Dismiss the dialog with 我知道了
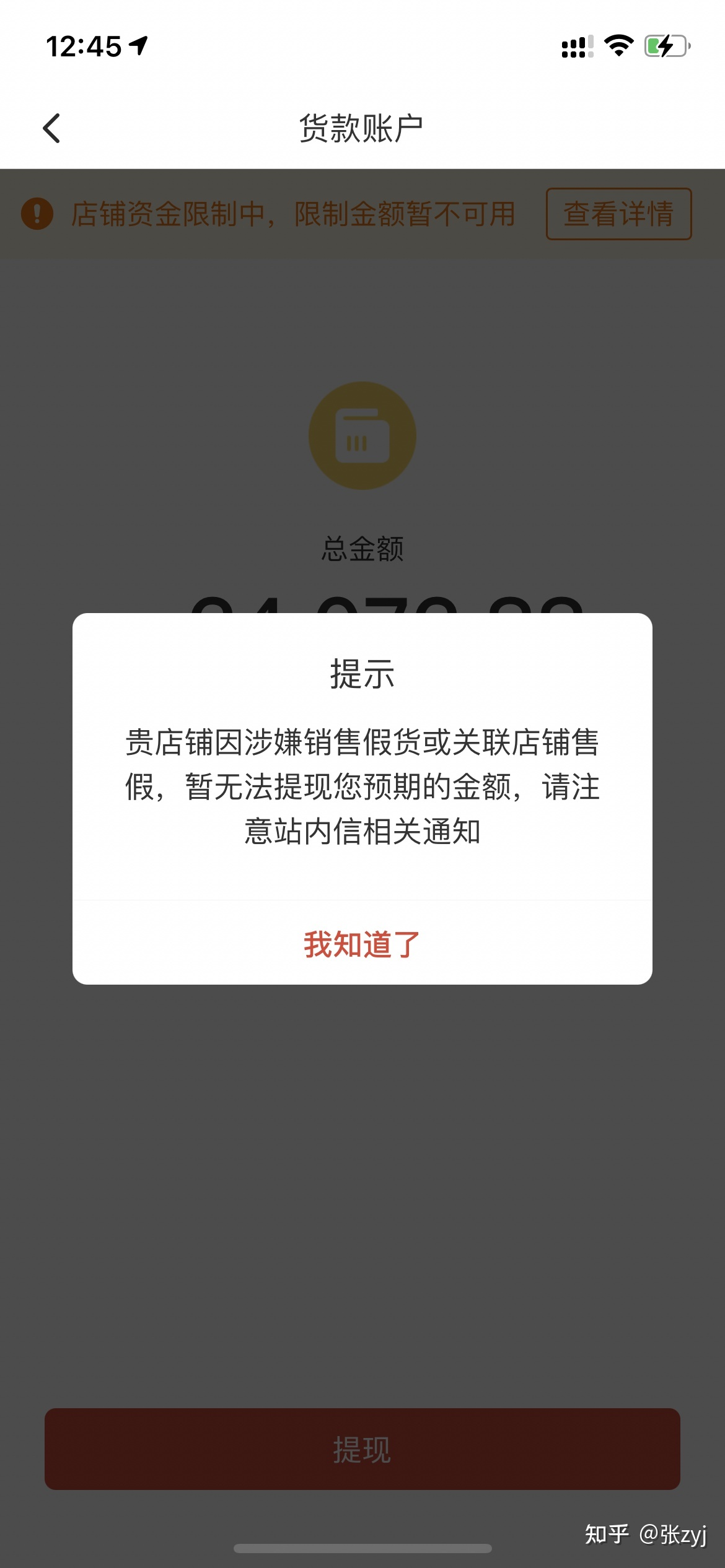The height and width of the screenshot is (1568, 725). [x=362, y=944]
